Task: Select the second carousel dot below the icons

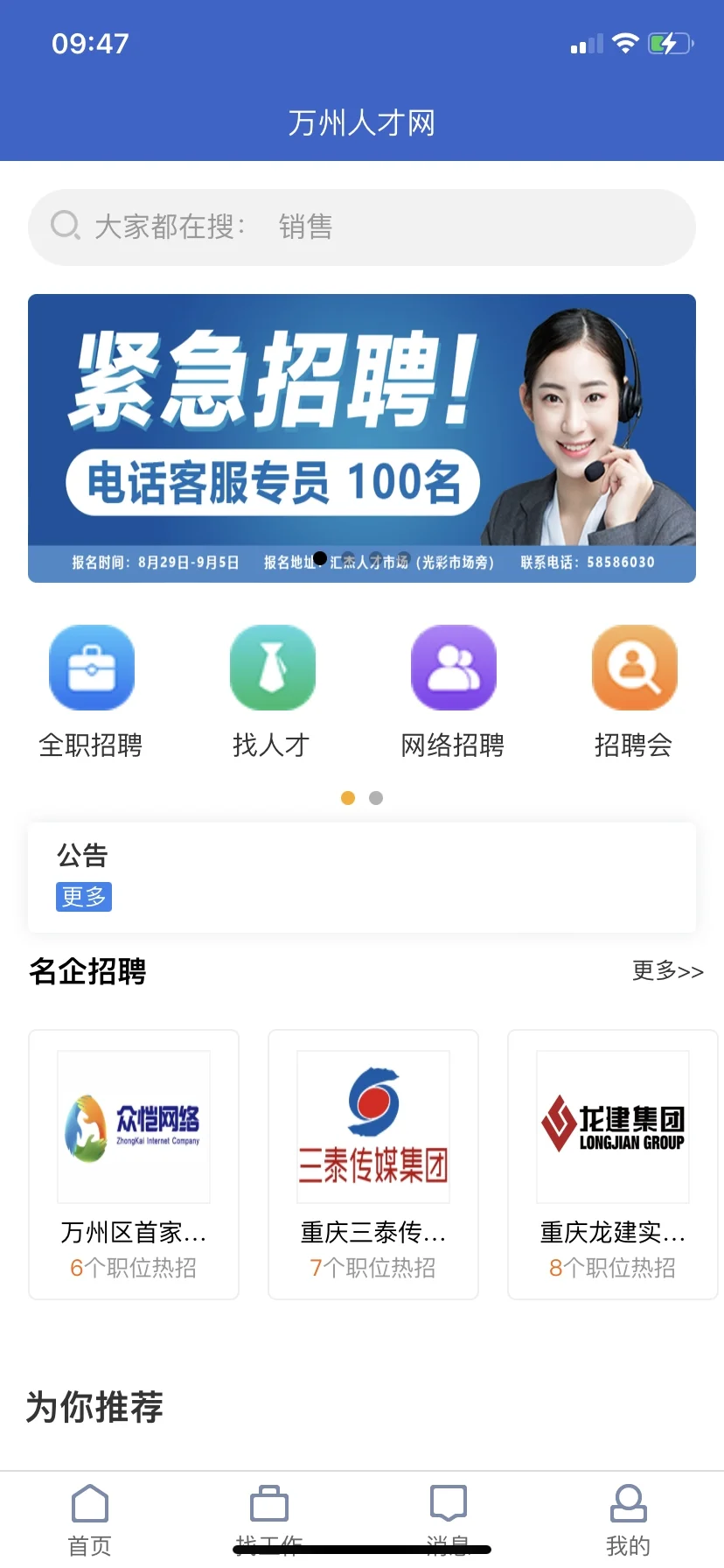Action: click(x=375, y=797)
